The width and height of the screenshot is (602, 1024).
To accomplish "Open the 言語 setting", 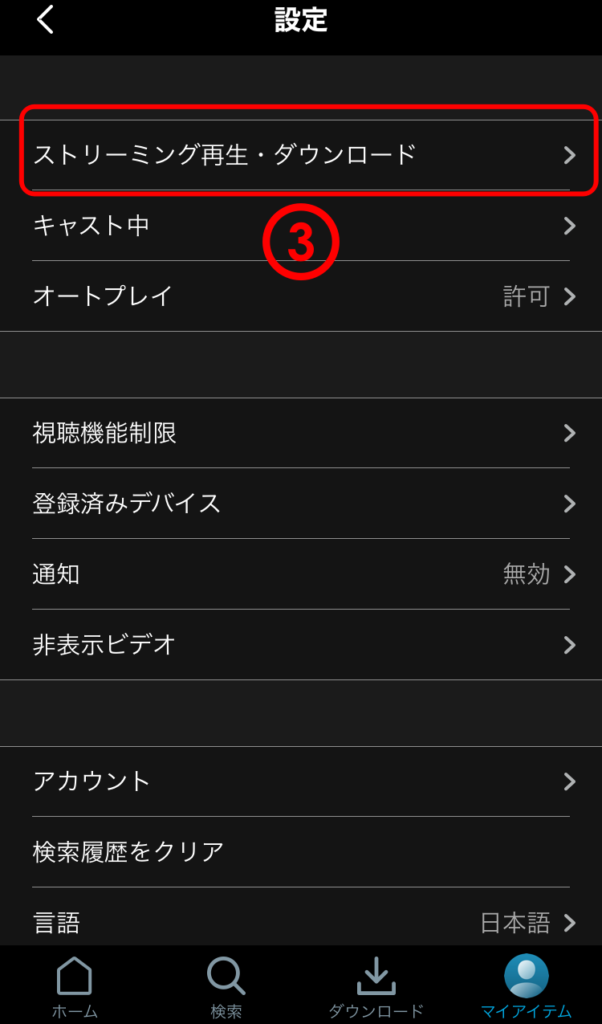I will tap(300, 921).
